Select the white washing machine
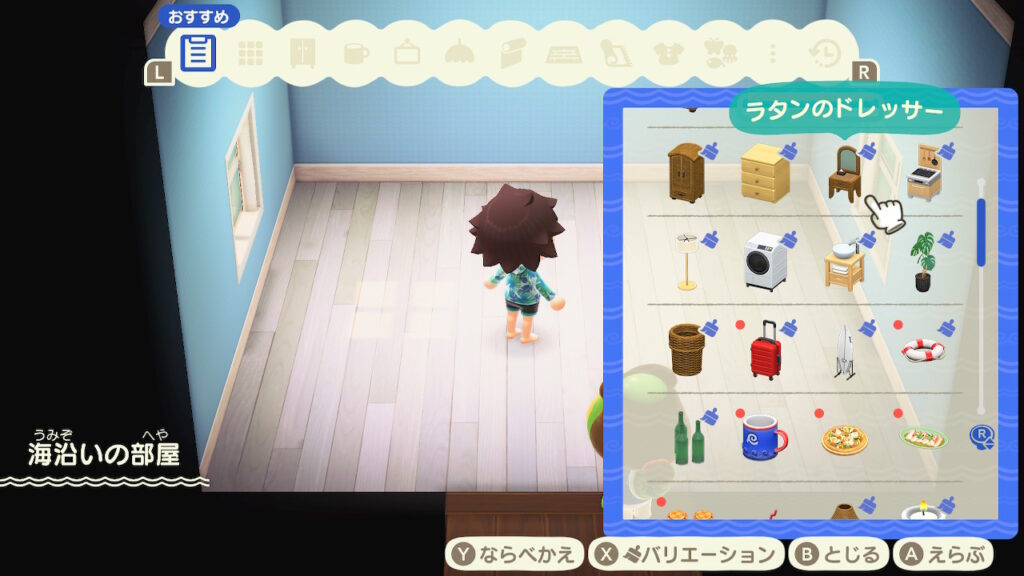Viewport: 1024px width, 576px height. click(x=765, y=261)
